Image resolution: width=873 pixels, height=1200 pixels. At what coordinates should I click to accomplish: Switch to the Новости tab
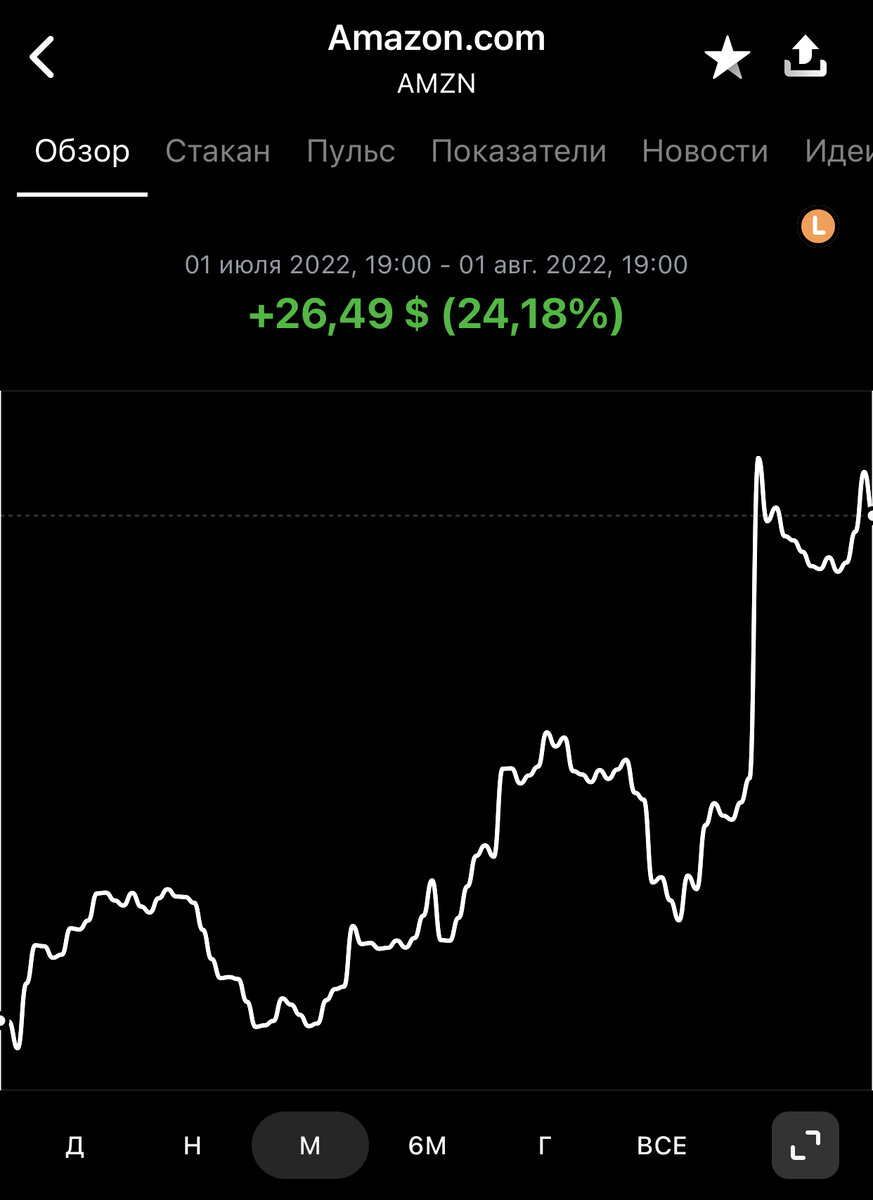(x=705, y=151)
